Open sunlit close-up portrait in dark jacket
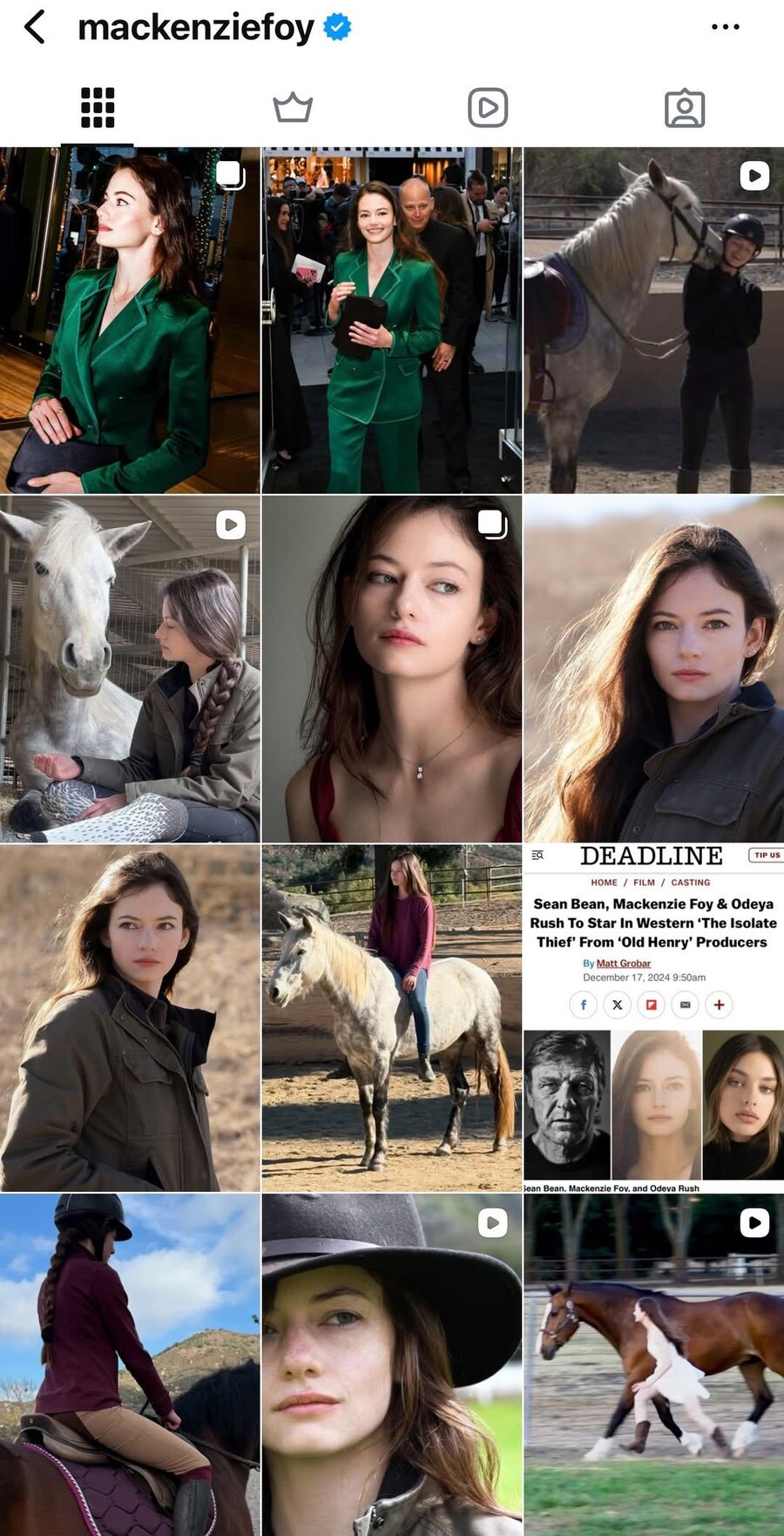Viewport: 784px width, 1536px height. [x=653, y=668]
